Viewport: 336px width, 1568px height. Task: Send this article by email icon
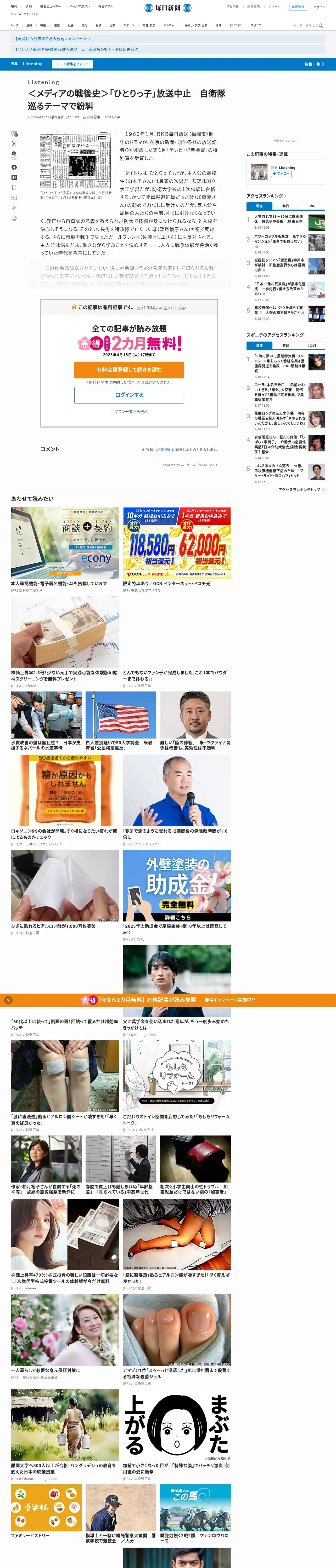click(x=14, y=198)
